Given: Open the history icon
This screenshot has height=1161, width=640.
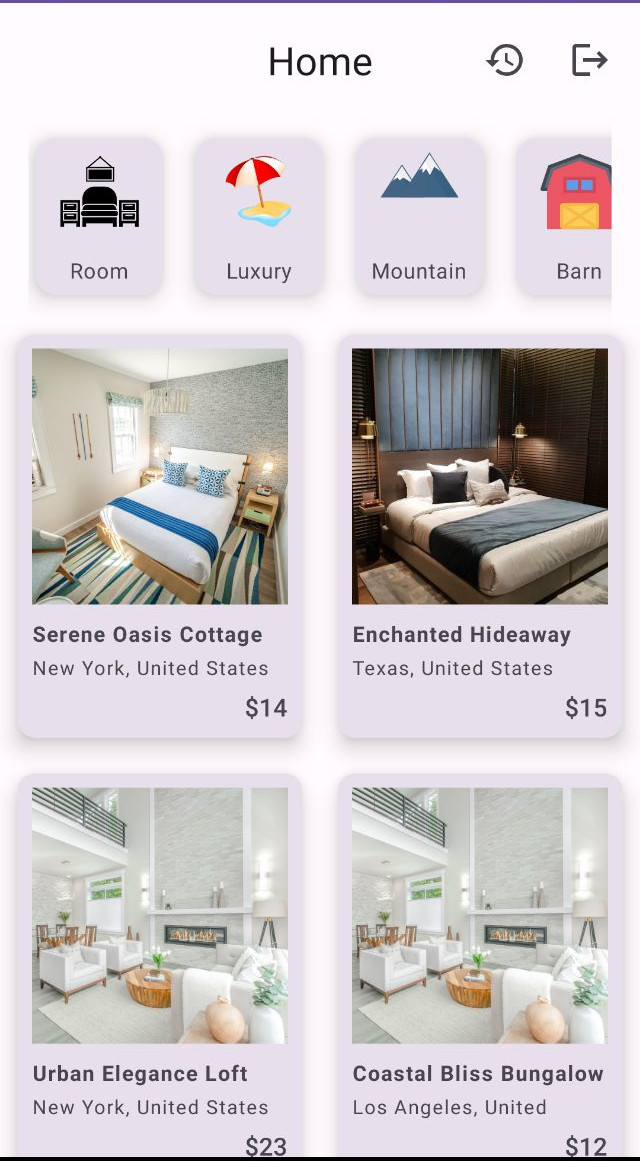Looking at the screenshot, I should click(505, 60).
